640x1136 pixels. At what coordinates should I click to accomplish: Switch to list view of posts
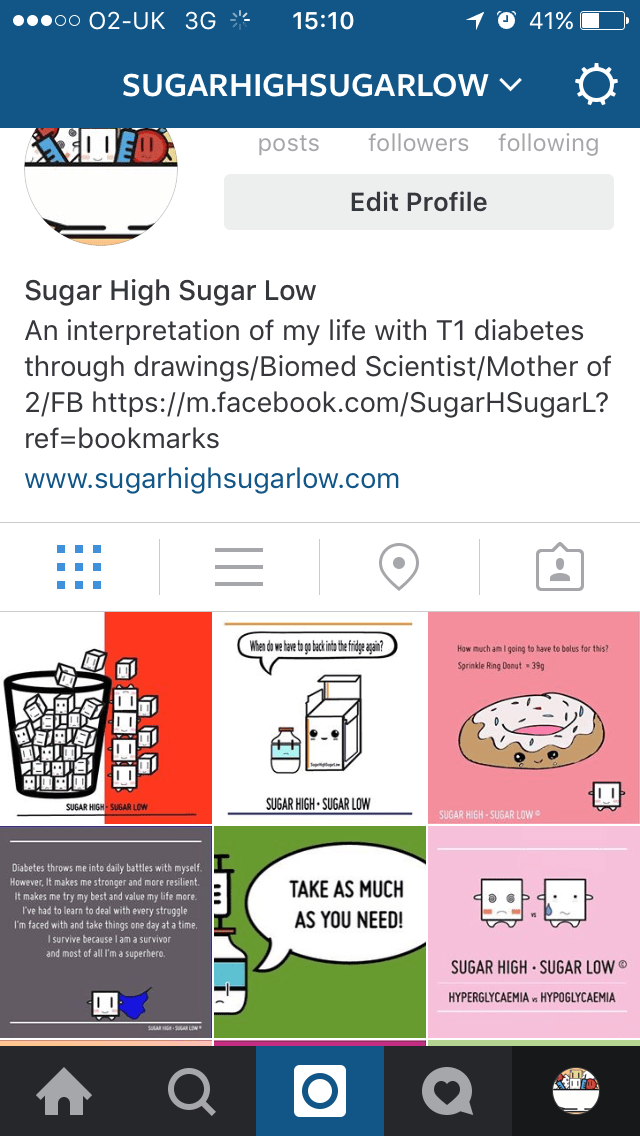239,567
